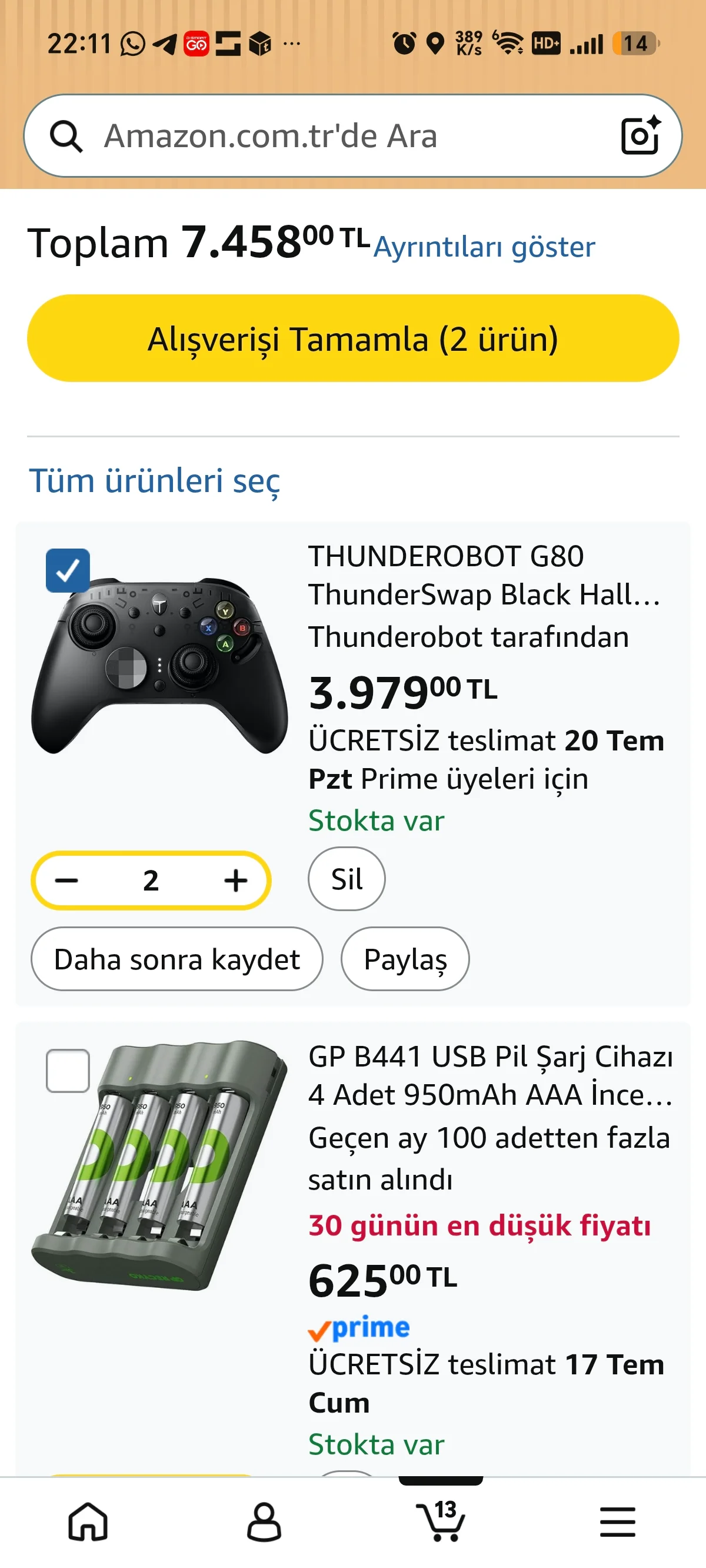706x1568 pixels.
Task: Go to the Home tab
Action: (x=88, y=1522)
